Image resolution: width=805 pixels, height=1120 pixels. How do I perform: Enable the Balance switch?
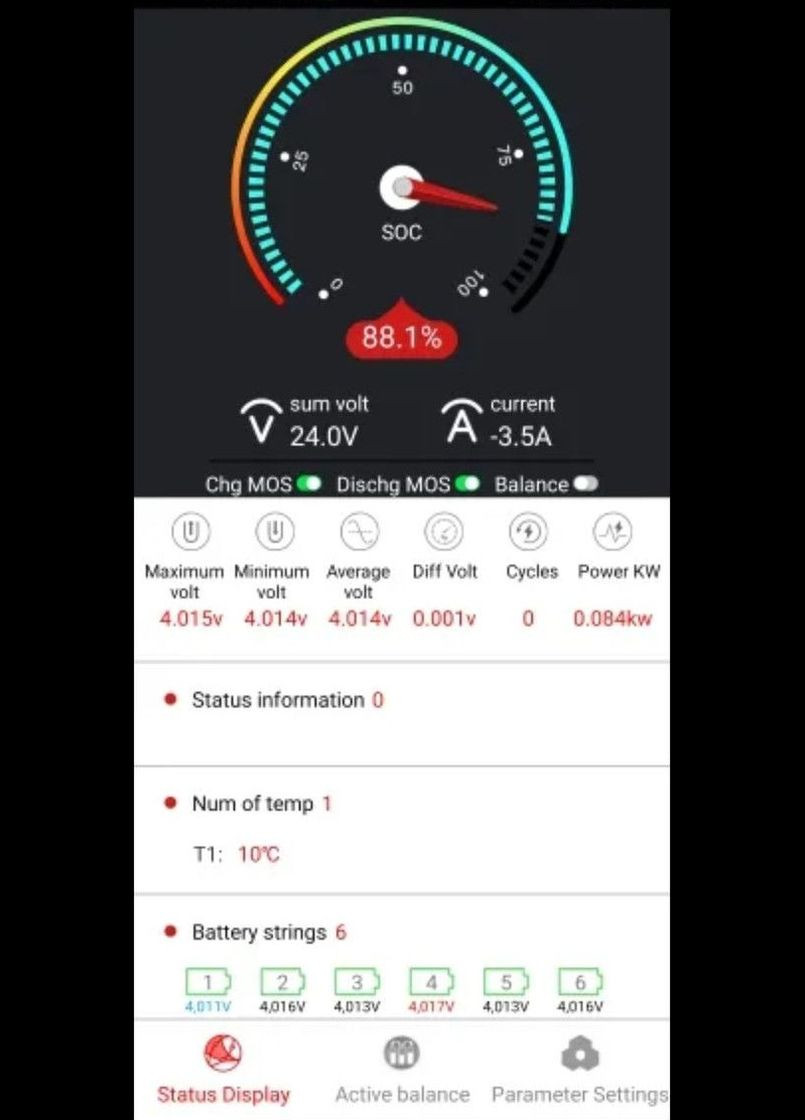[x=586, y=484]
